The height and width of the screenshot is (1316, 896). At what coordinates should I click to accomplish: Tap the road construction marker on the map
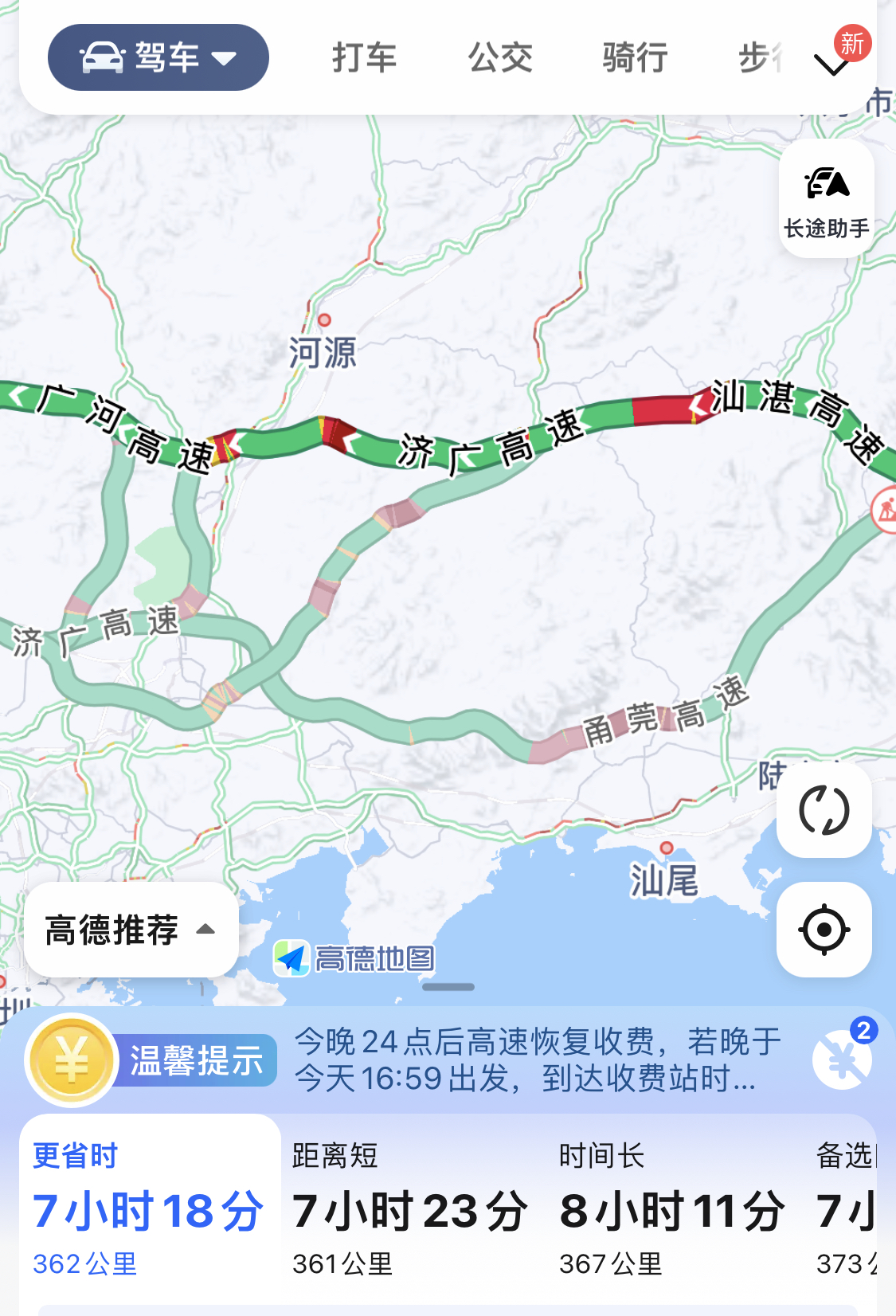(x=885, y=510)
